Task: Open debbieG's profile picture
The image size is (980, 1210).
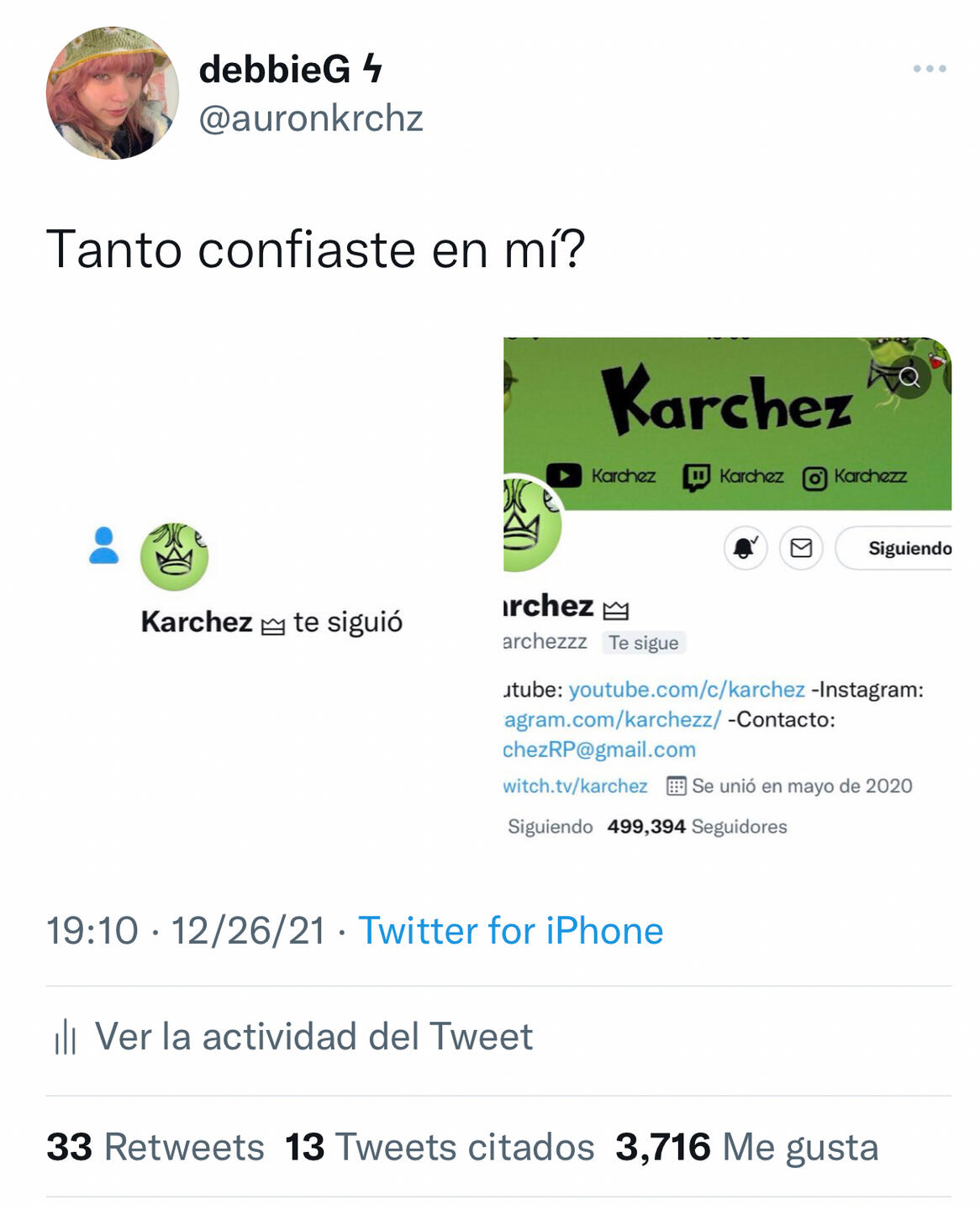Action: tap(112, 92)
